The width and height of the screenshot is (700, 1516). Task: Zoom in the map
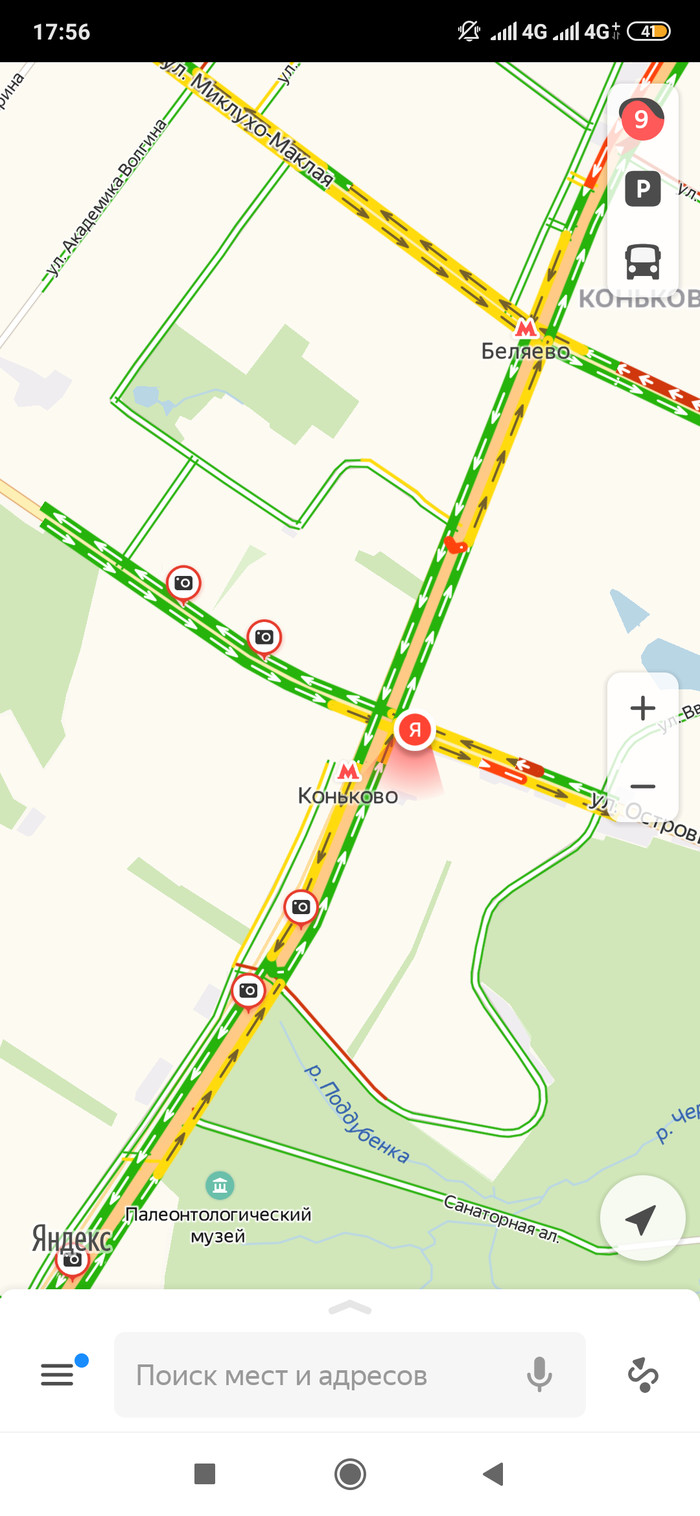(x=642, y=709)
